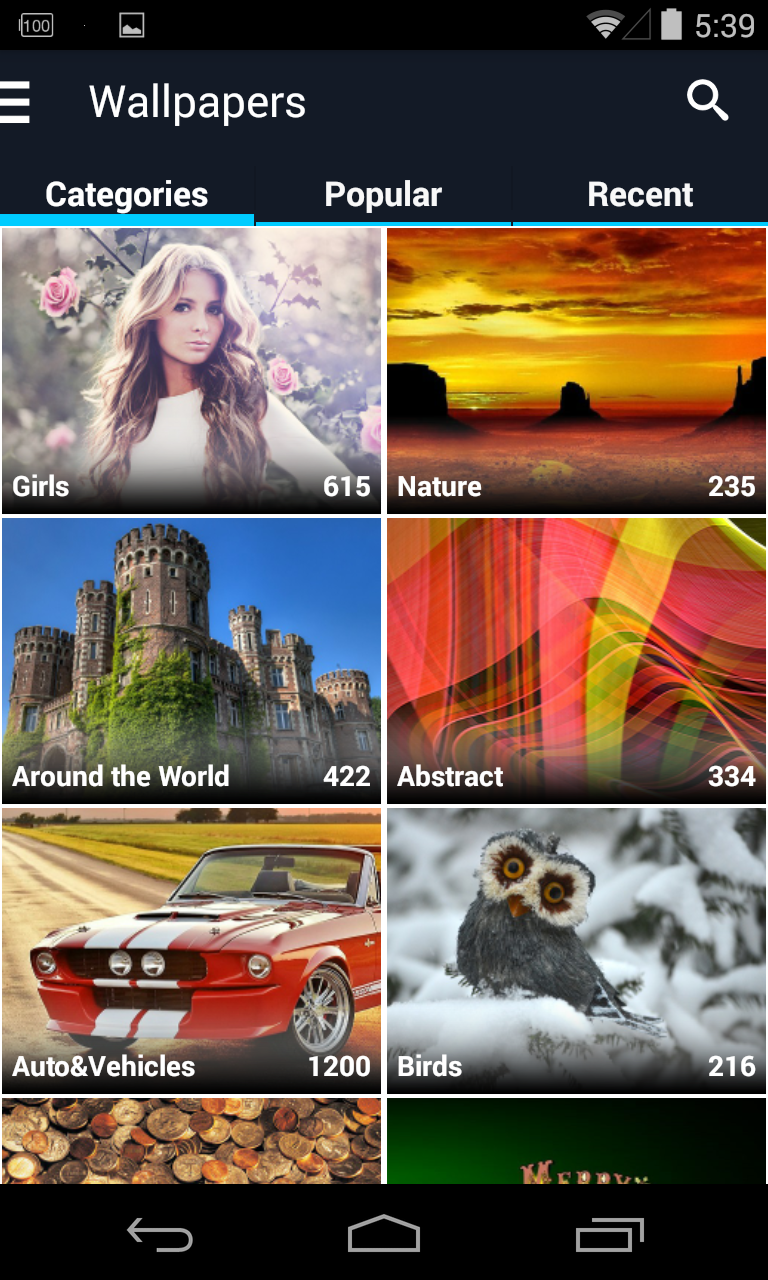Open the search icon
This screenshot has height=1280, width=768.
pyautogui.click(x=707, y=101)
